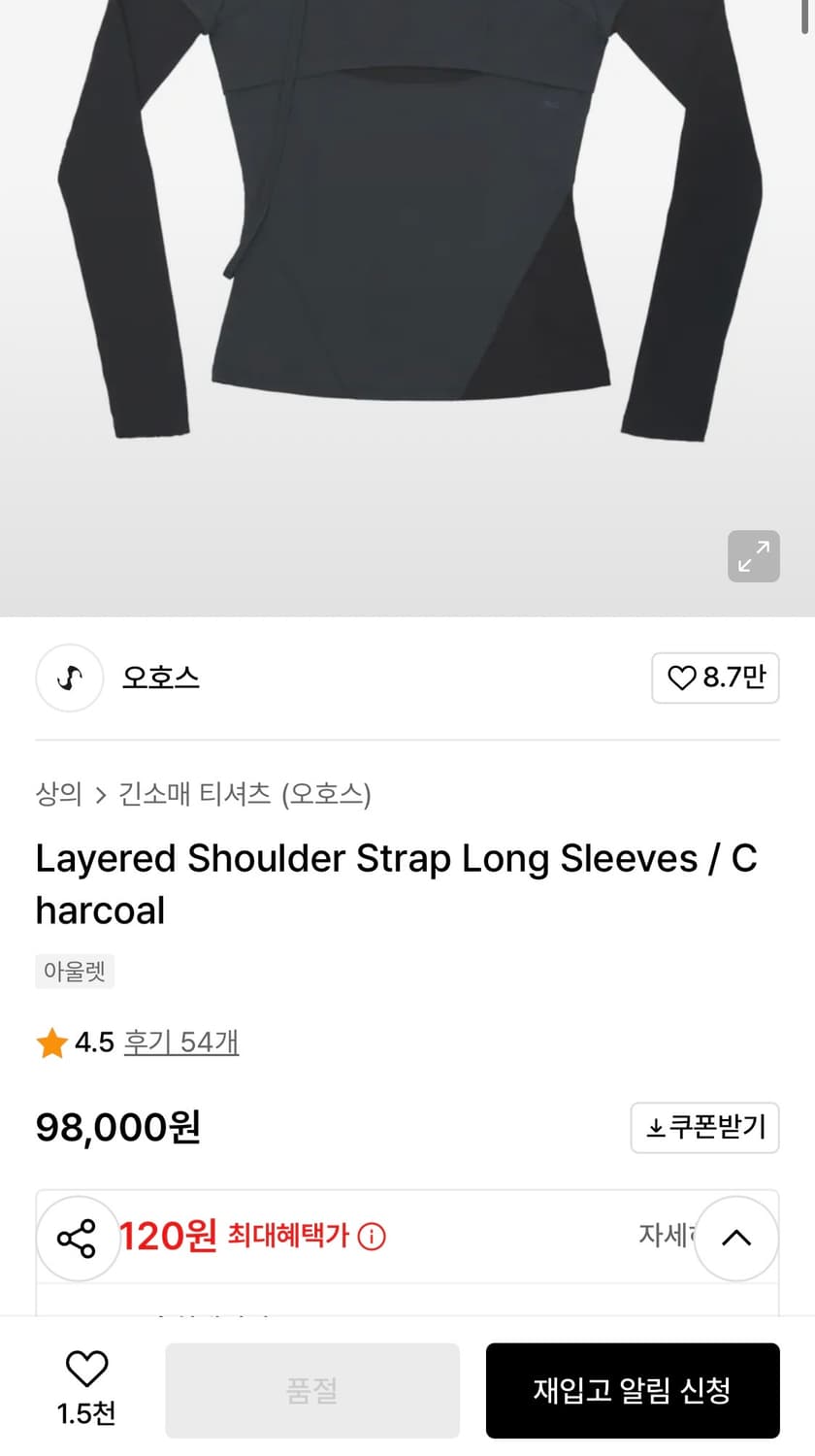
Task: Open the 긴소매 티셔츠 (오호스) category
Action: click(x=244, y=794)
